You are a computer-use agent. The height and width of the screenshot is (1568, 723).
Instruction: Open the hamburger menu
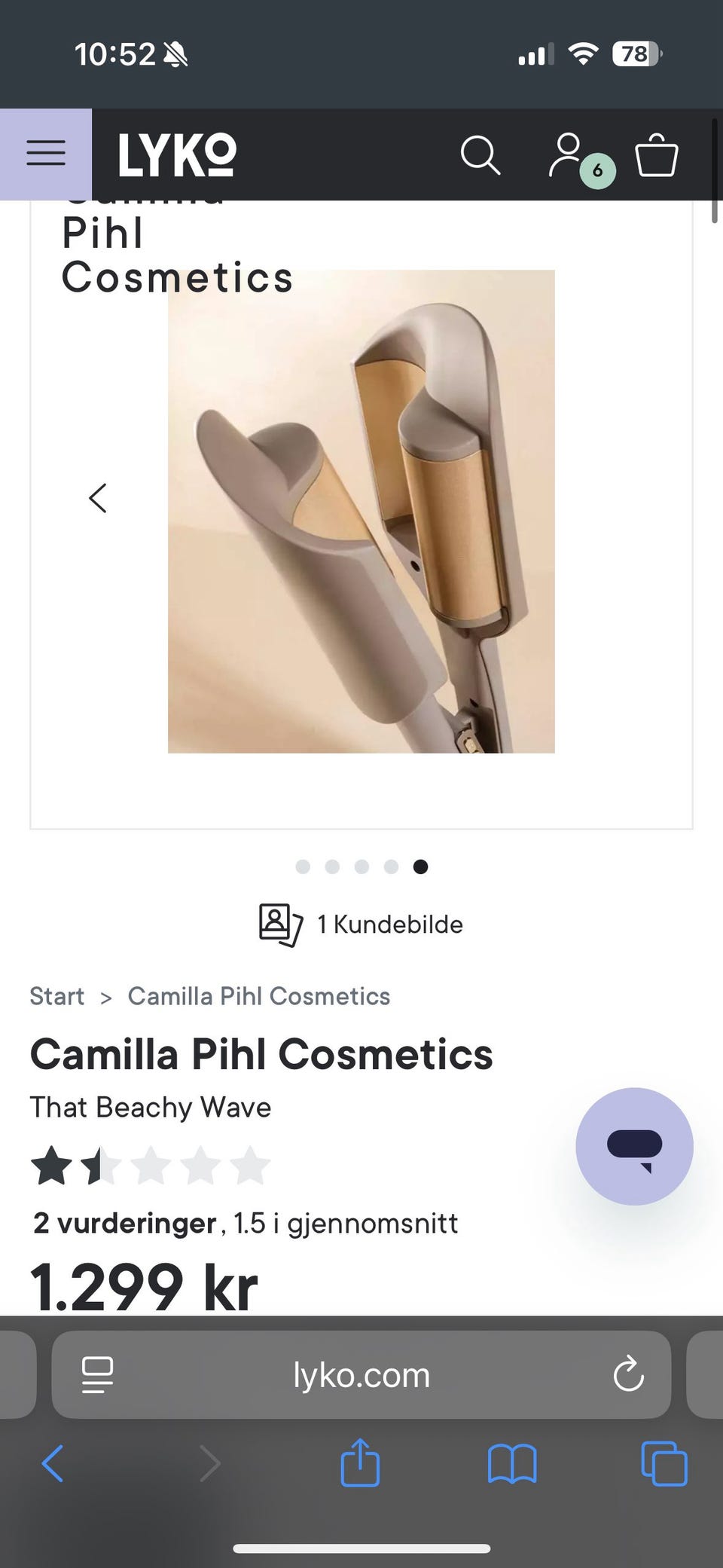(x=46, y=154)
